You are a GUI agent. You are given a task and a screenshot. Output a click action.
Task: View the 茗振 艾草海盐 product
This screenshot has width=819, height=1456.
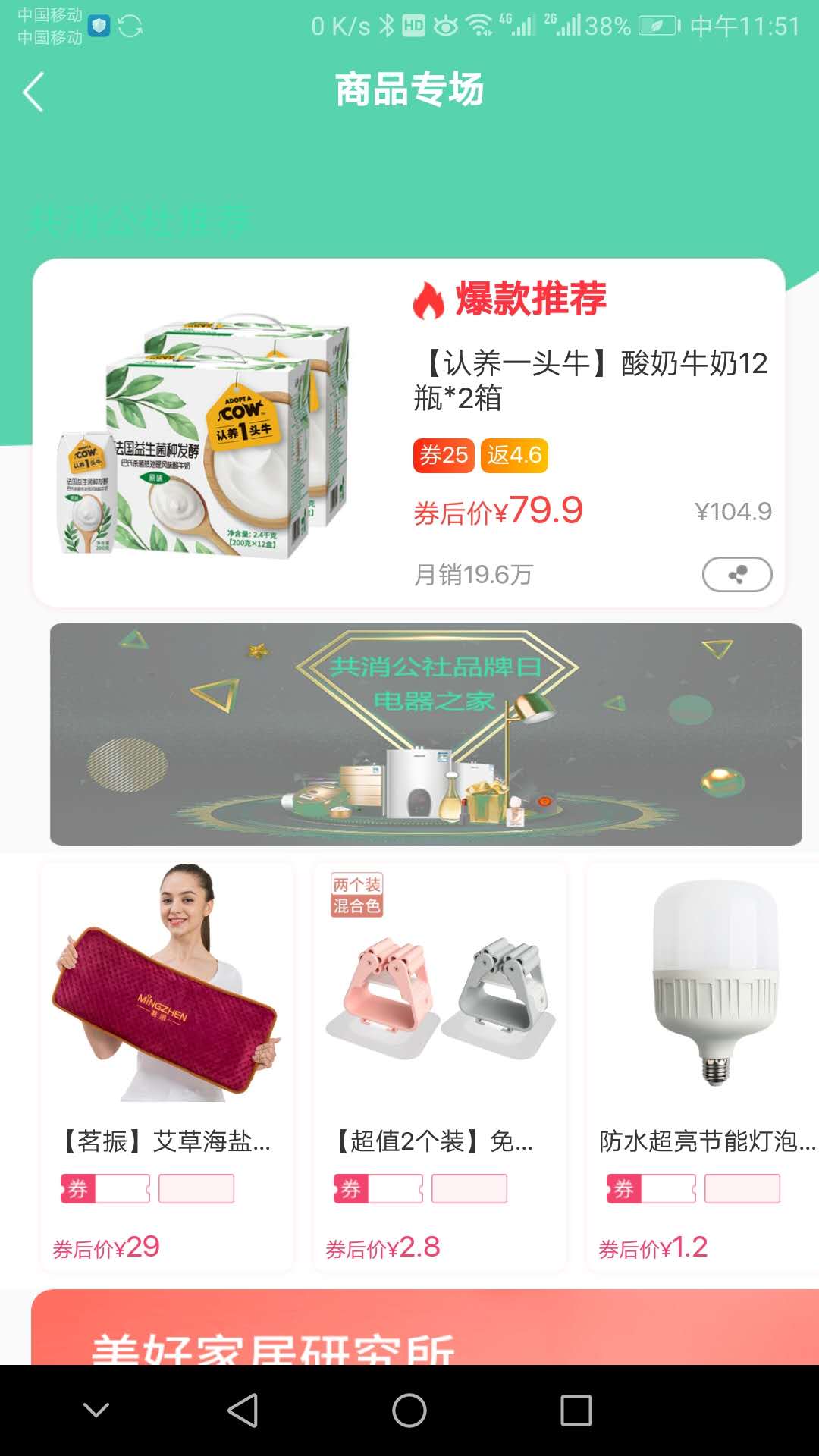[x=166, y=1065]
